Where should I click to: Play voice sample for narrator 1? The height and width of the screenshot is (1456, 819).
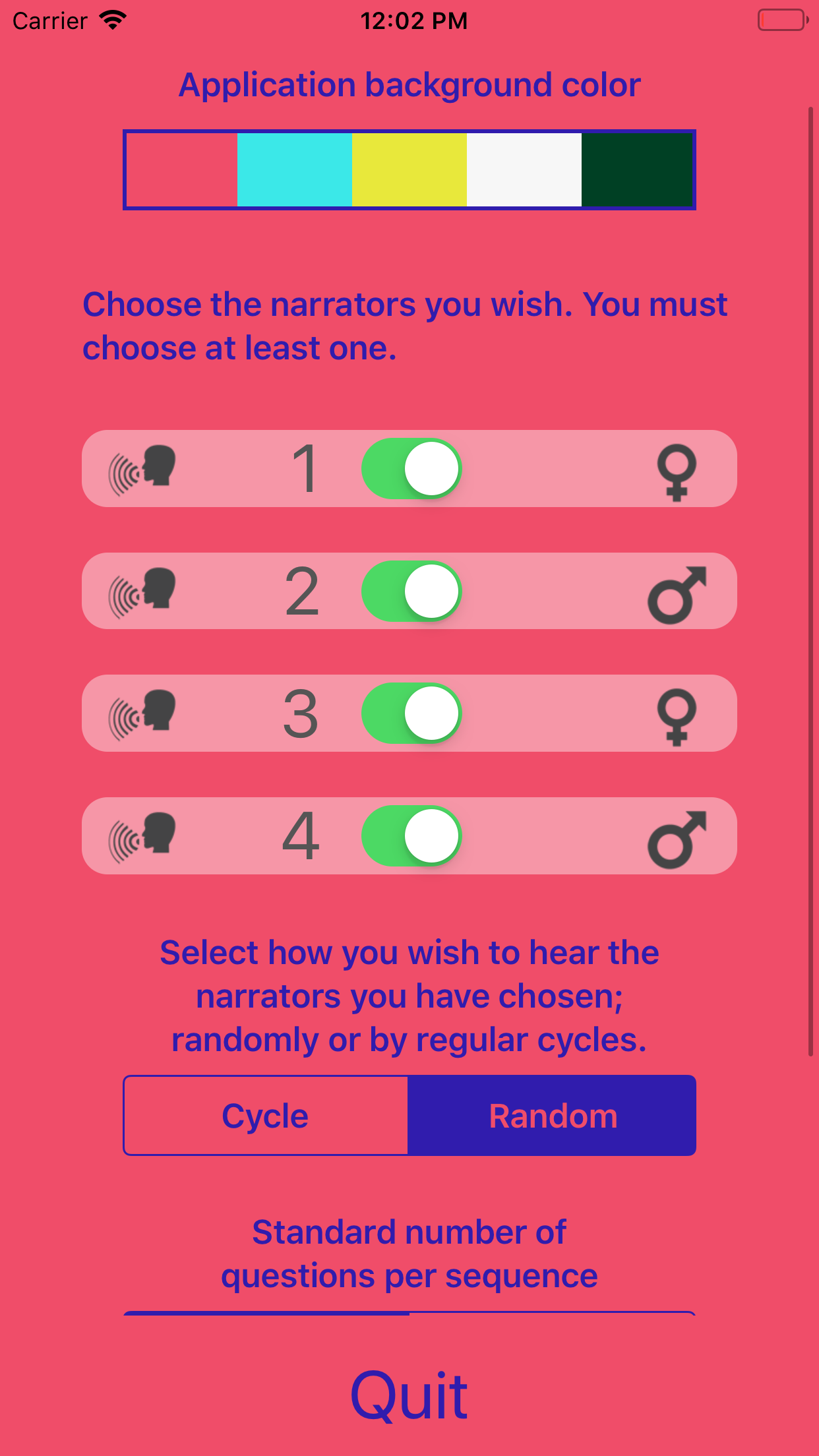[x=142, y=469]
